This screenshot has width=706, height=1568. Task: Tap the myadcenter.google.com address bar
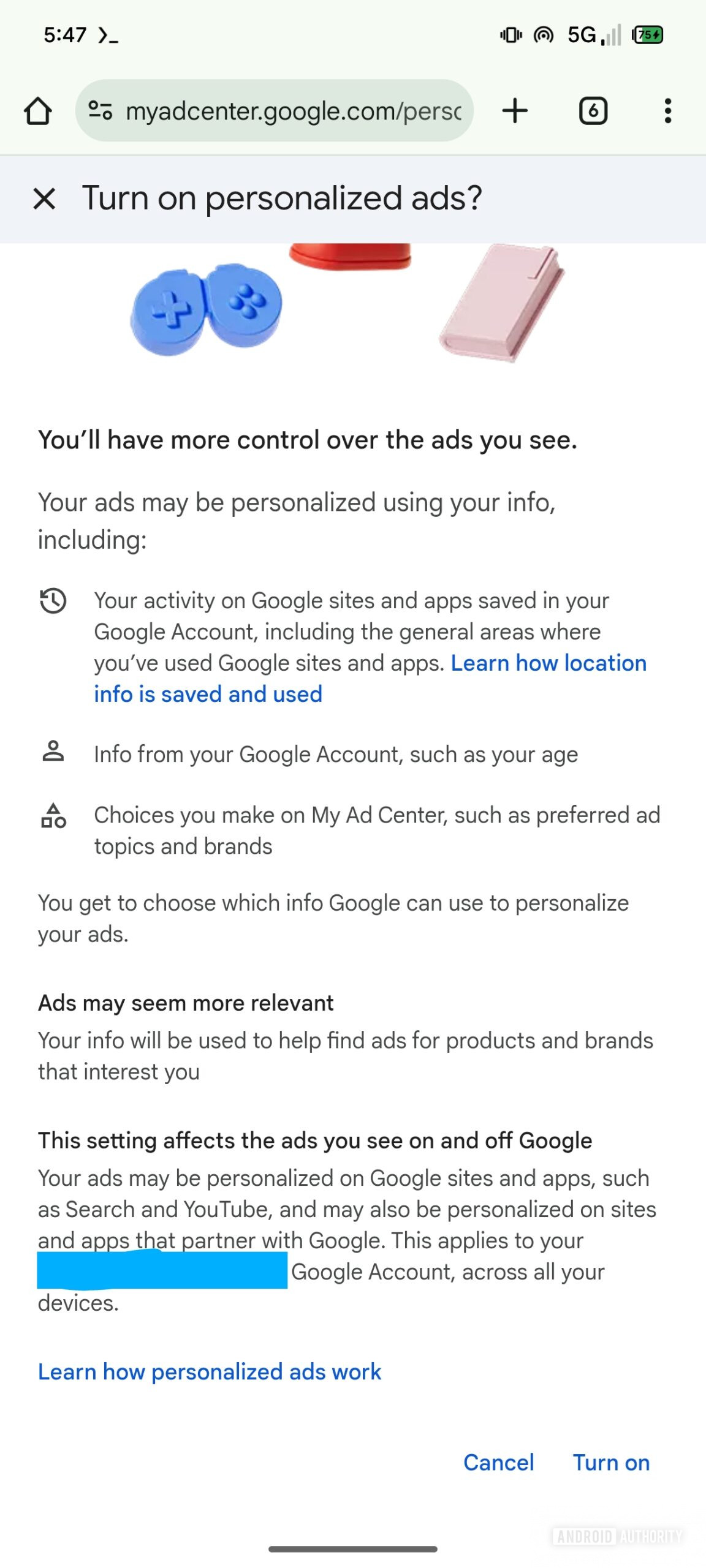(293, 111)
